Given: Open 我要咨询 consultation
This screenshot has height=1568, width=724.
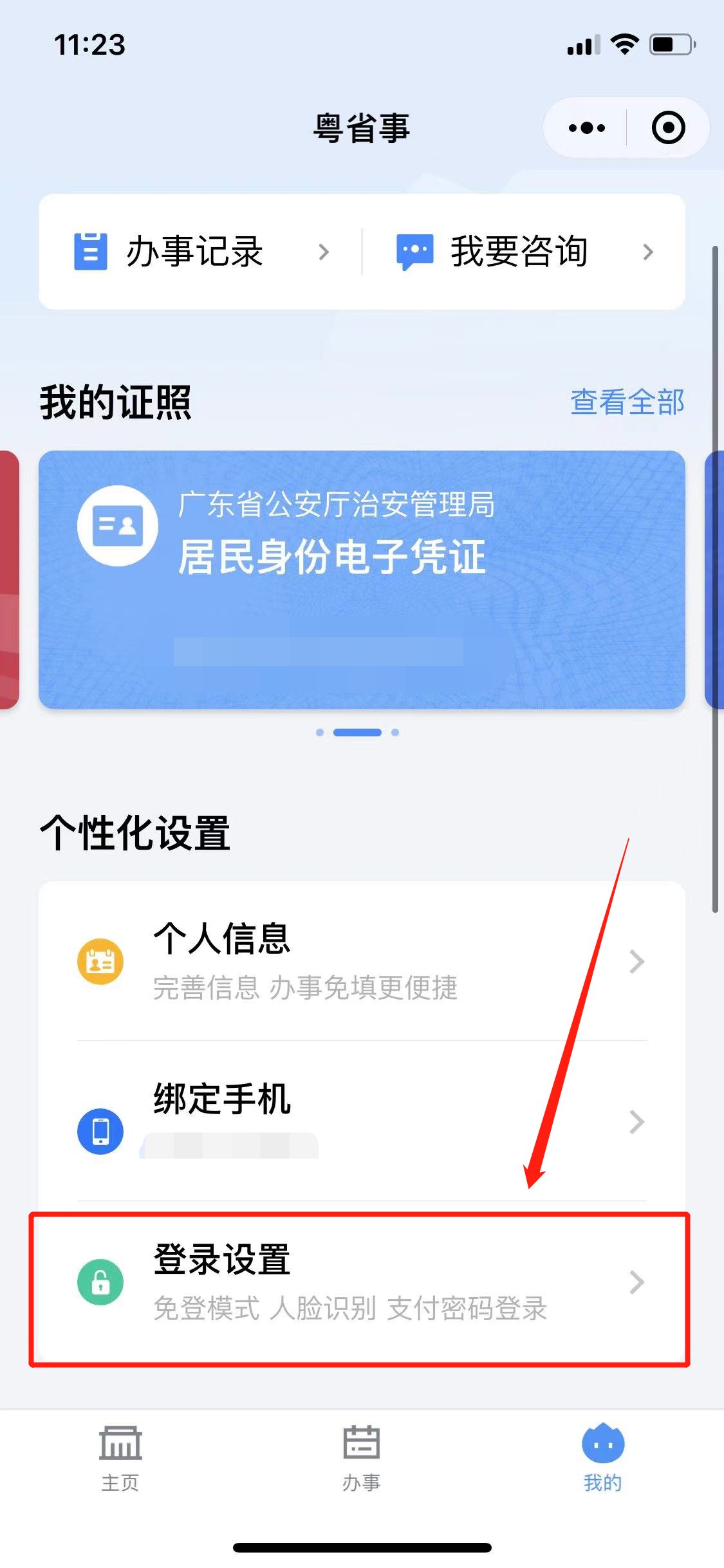Looking at the screenshot, I should coord(524,252).
